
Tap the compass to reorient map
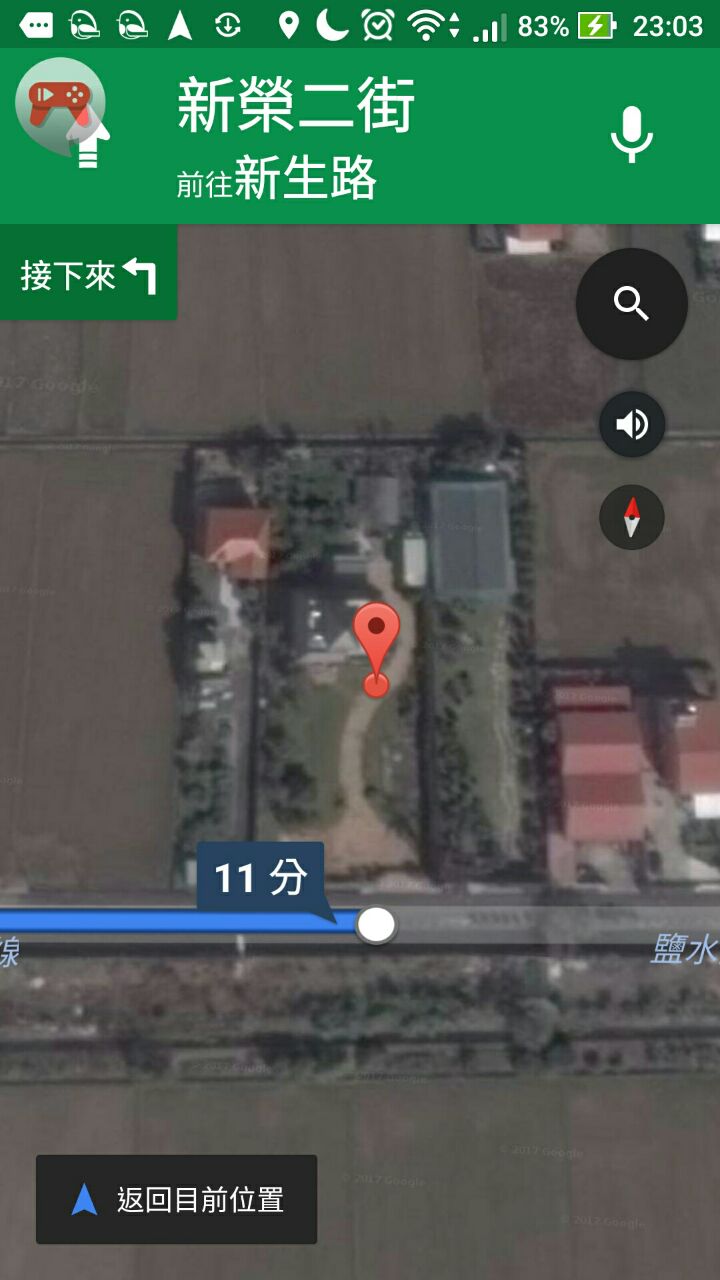631,517
